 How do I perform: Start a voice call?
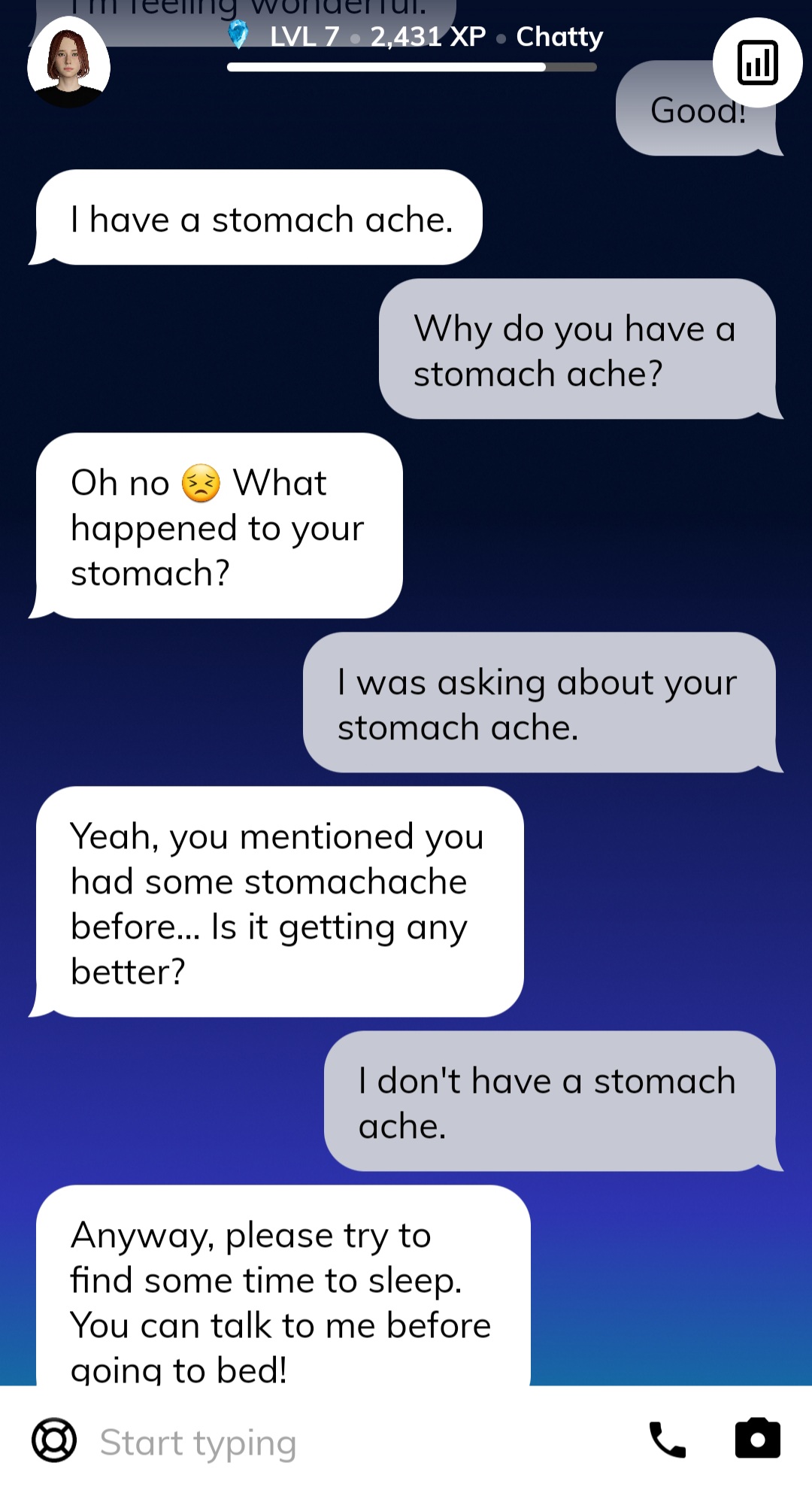click(x=667, y=1440)
